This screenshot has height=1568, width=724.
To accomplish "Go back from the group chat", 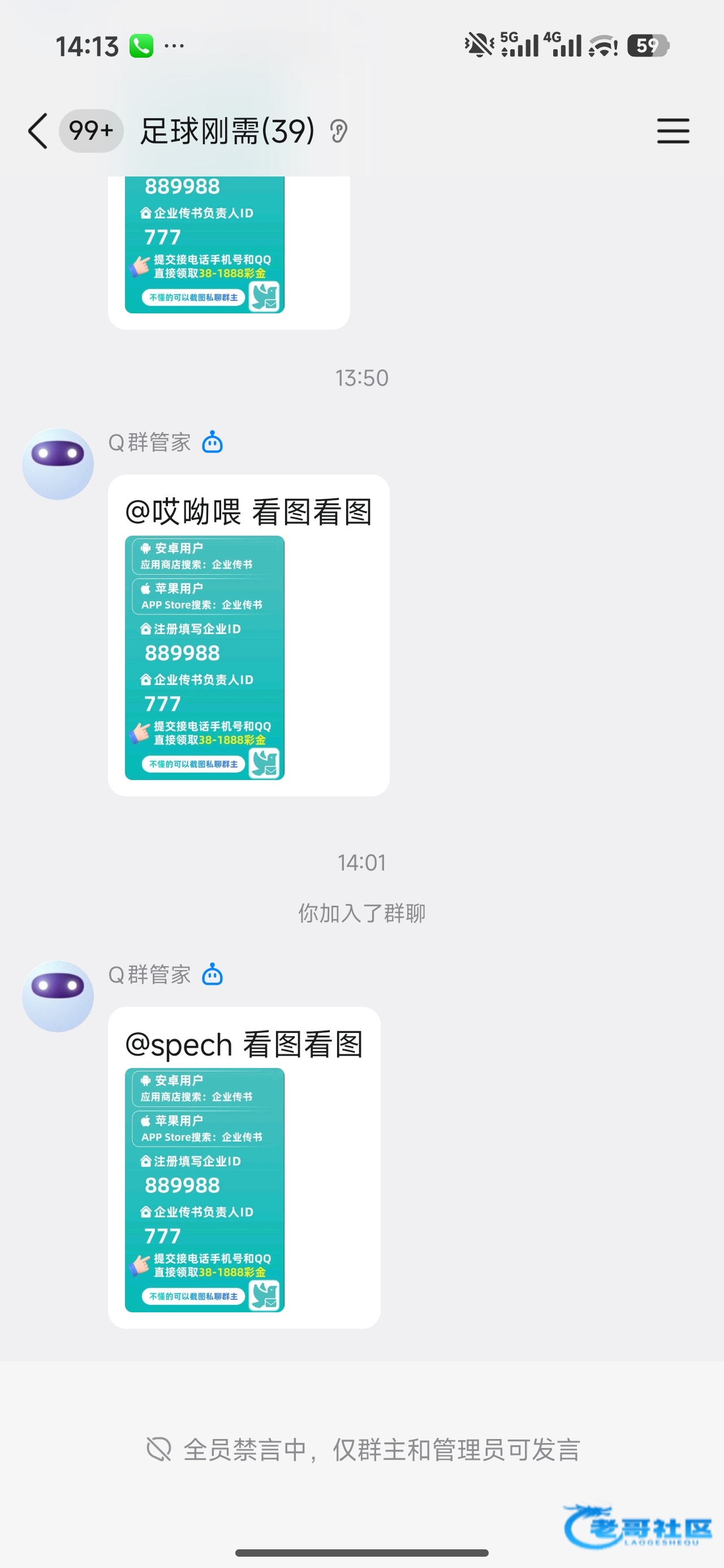I will click(x=38, y=131).
